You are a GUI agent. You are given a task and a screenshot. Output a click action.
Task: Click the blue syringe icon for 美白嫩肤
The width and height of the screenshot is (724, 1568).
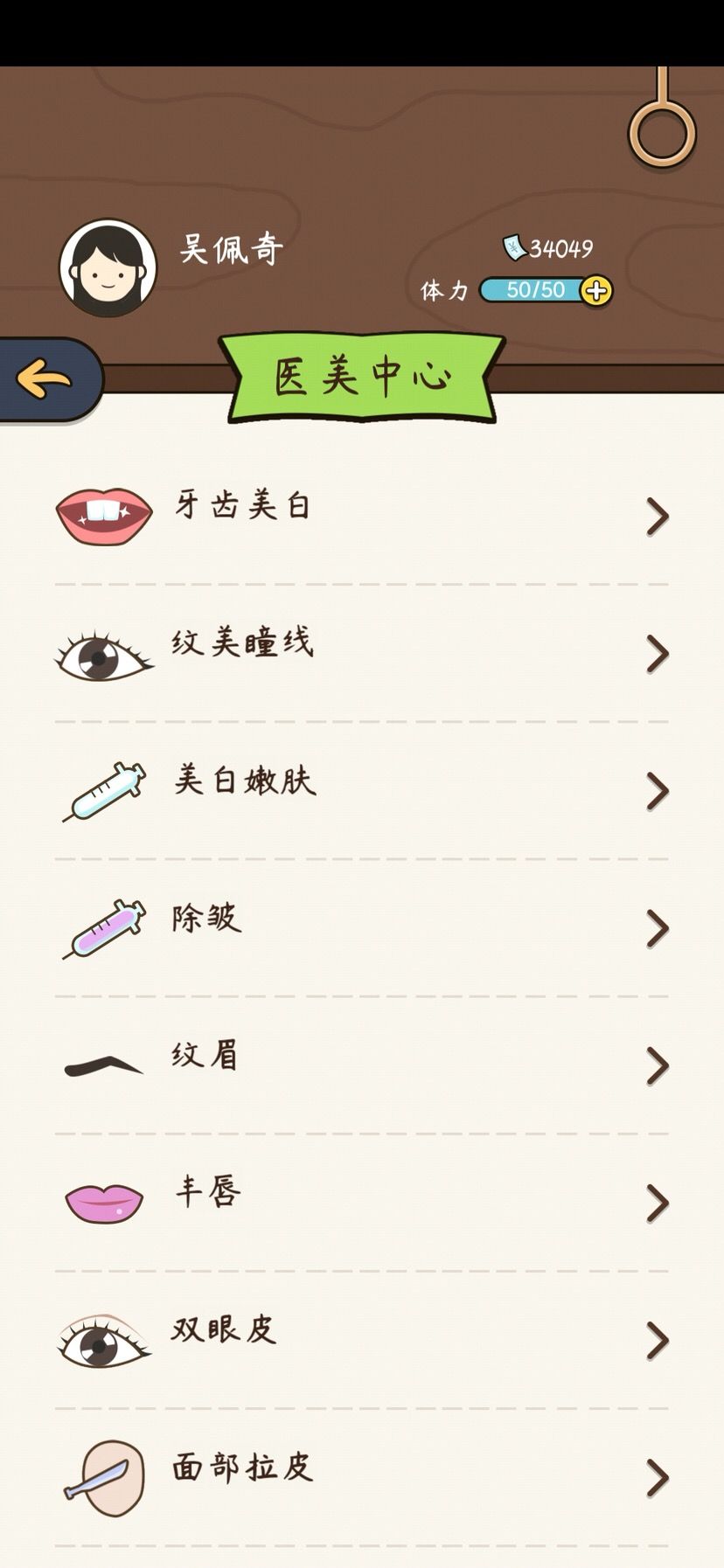tap(105, 789)
